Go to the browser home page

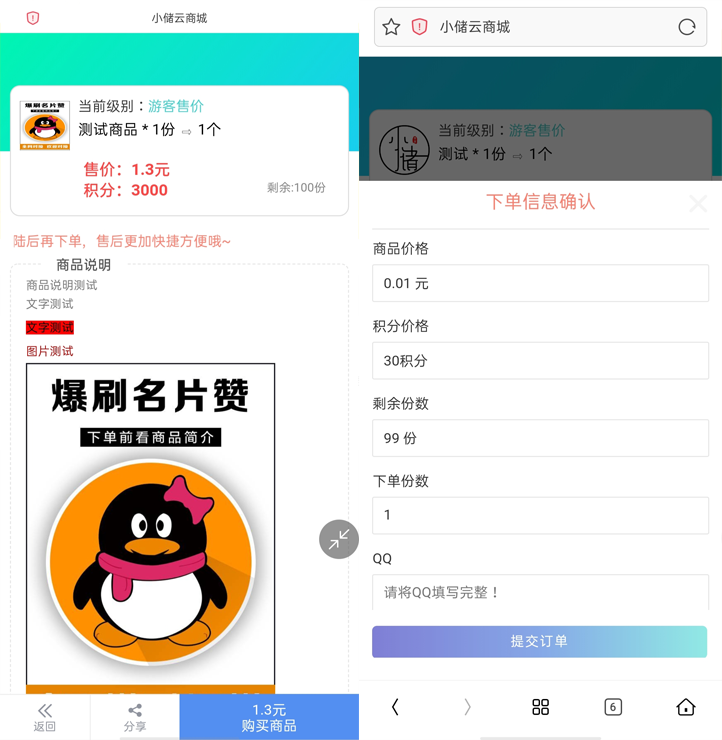click(686, 707)
